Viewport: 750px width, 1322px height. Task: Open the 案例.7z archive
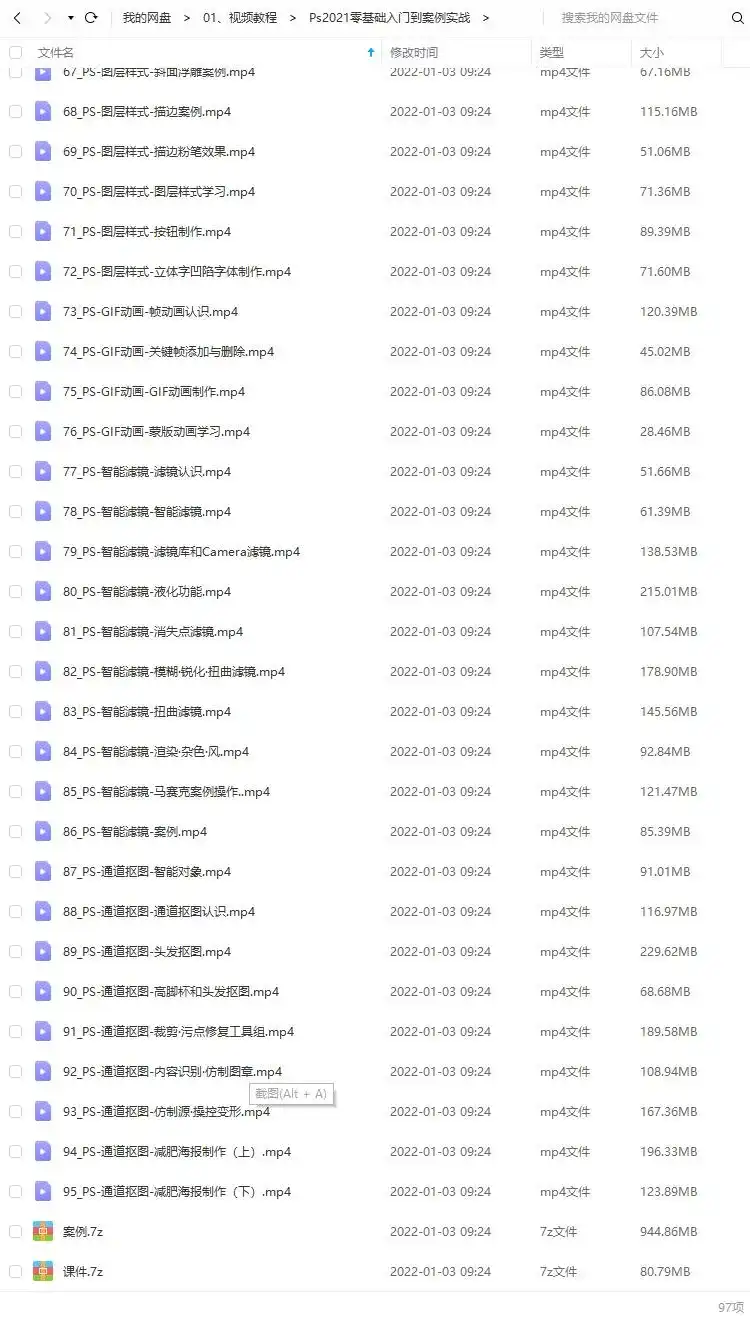pos(82,1232)
